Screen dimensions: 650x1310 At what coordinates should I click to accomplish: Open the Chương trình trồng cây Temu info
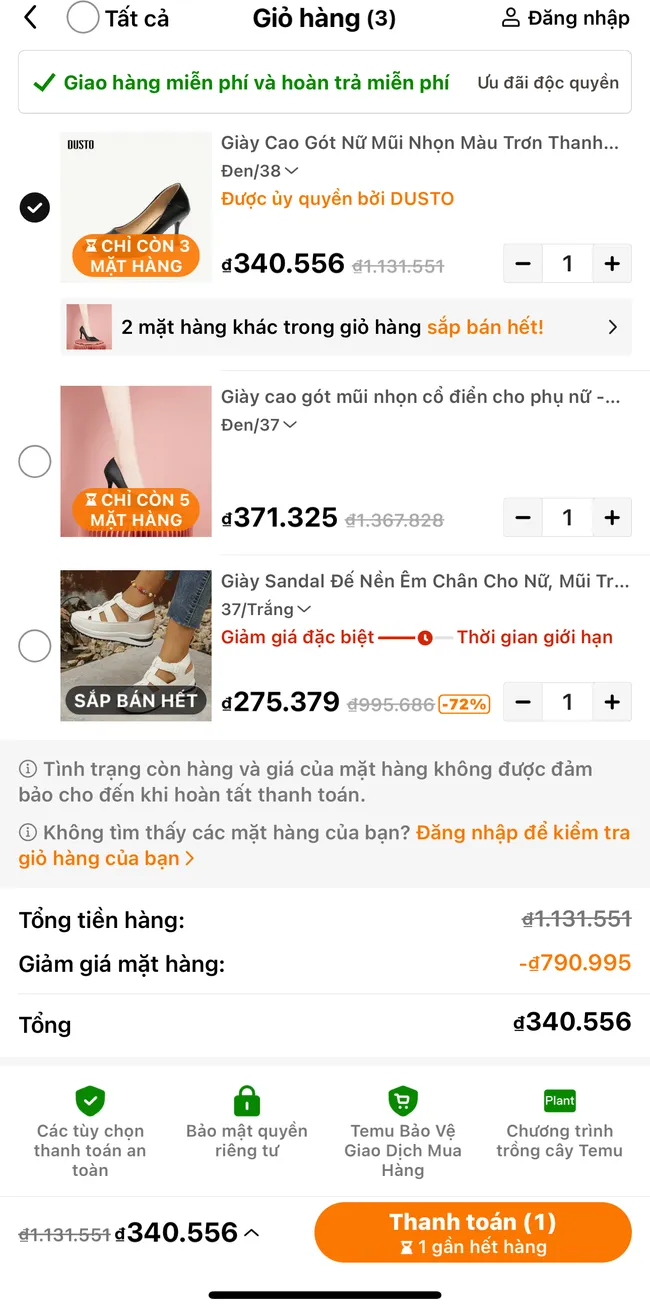(559, 1130)
